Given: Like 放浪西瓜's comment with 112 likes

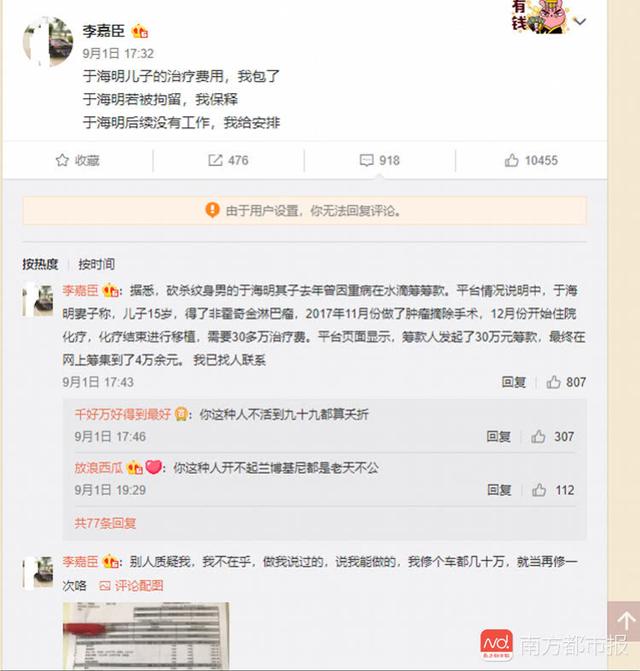Looking at the screenshot, I should 552,490.
